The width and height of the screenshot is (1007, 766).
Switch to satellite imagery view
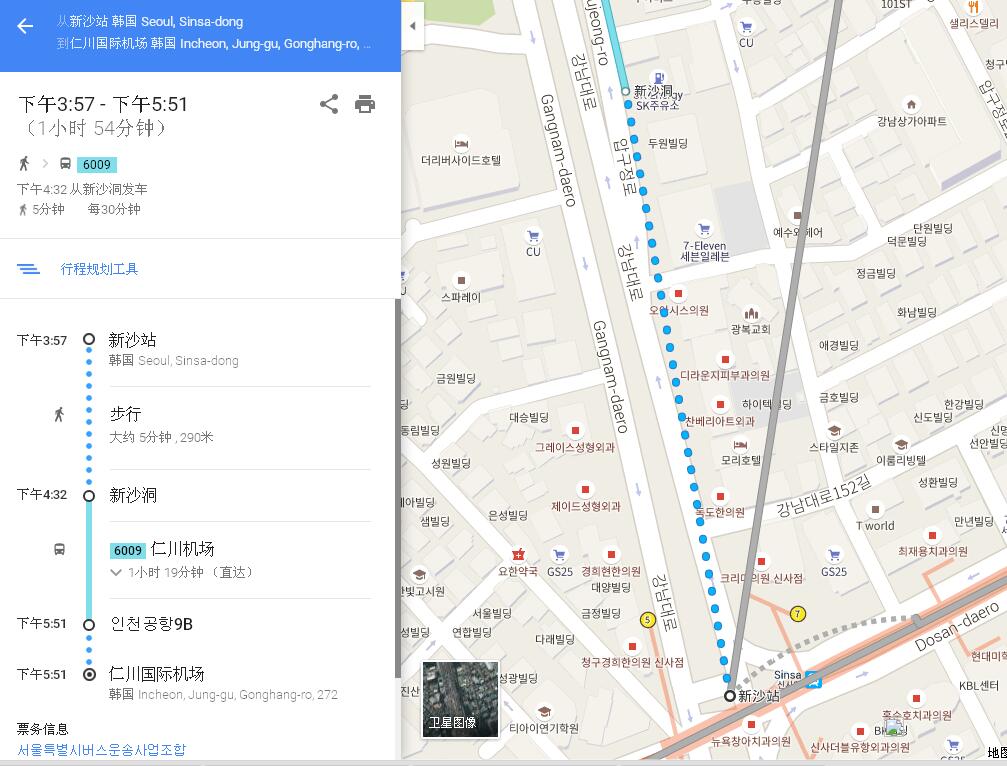(x=460, y=699)
